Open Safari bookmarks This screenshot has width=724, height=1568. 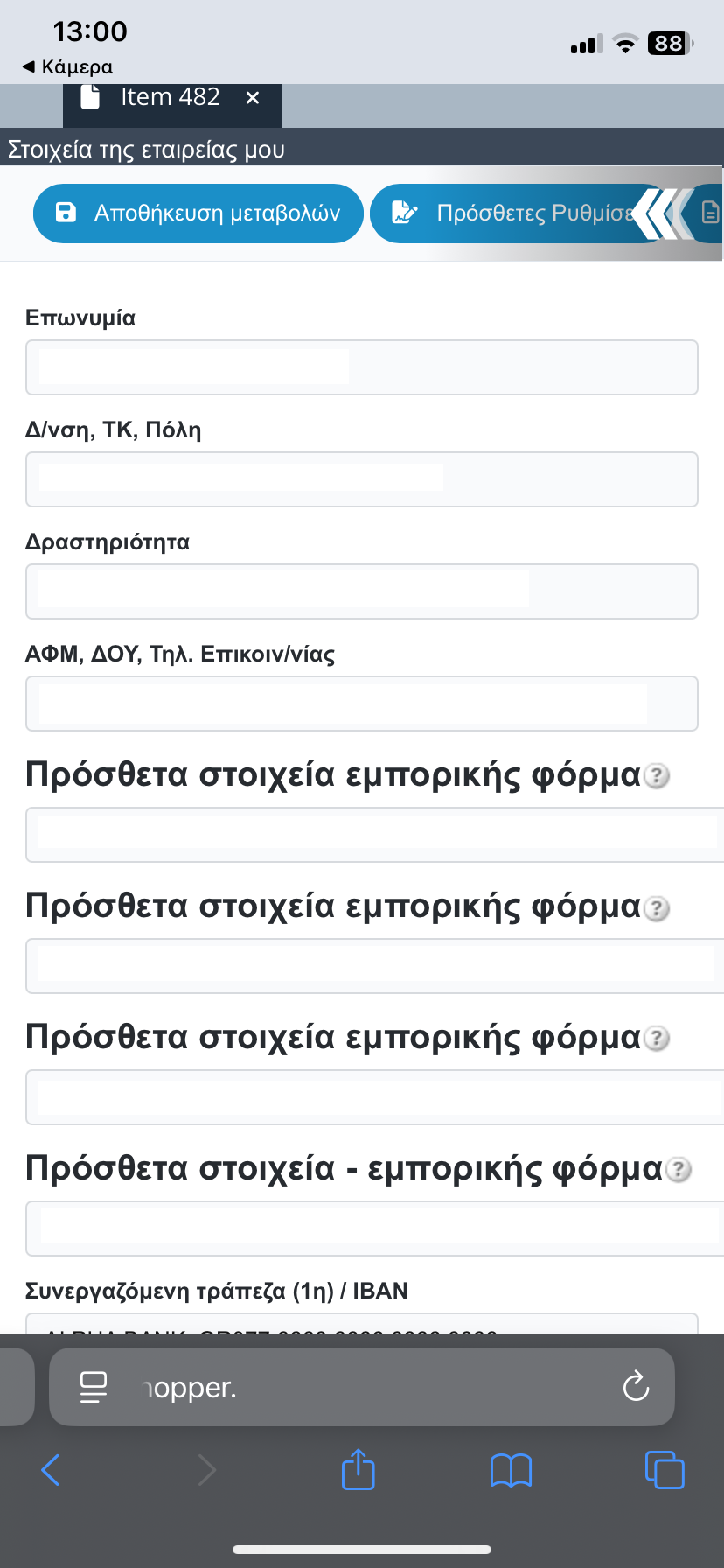pos(512,1470)
